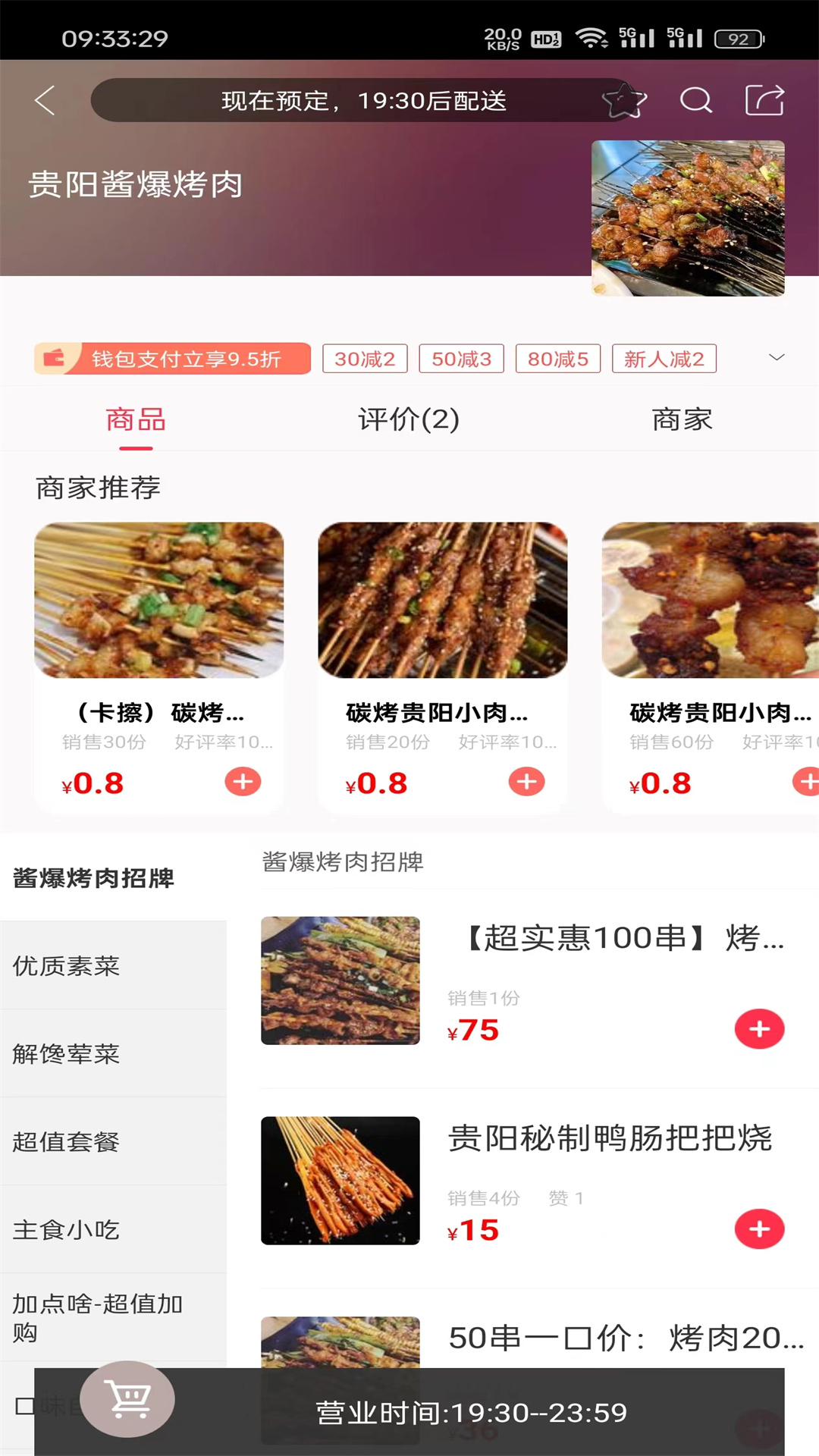Open the shopping cart
Viewport: 819px width, 1456px height.
[127, 1399]
